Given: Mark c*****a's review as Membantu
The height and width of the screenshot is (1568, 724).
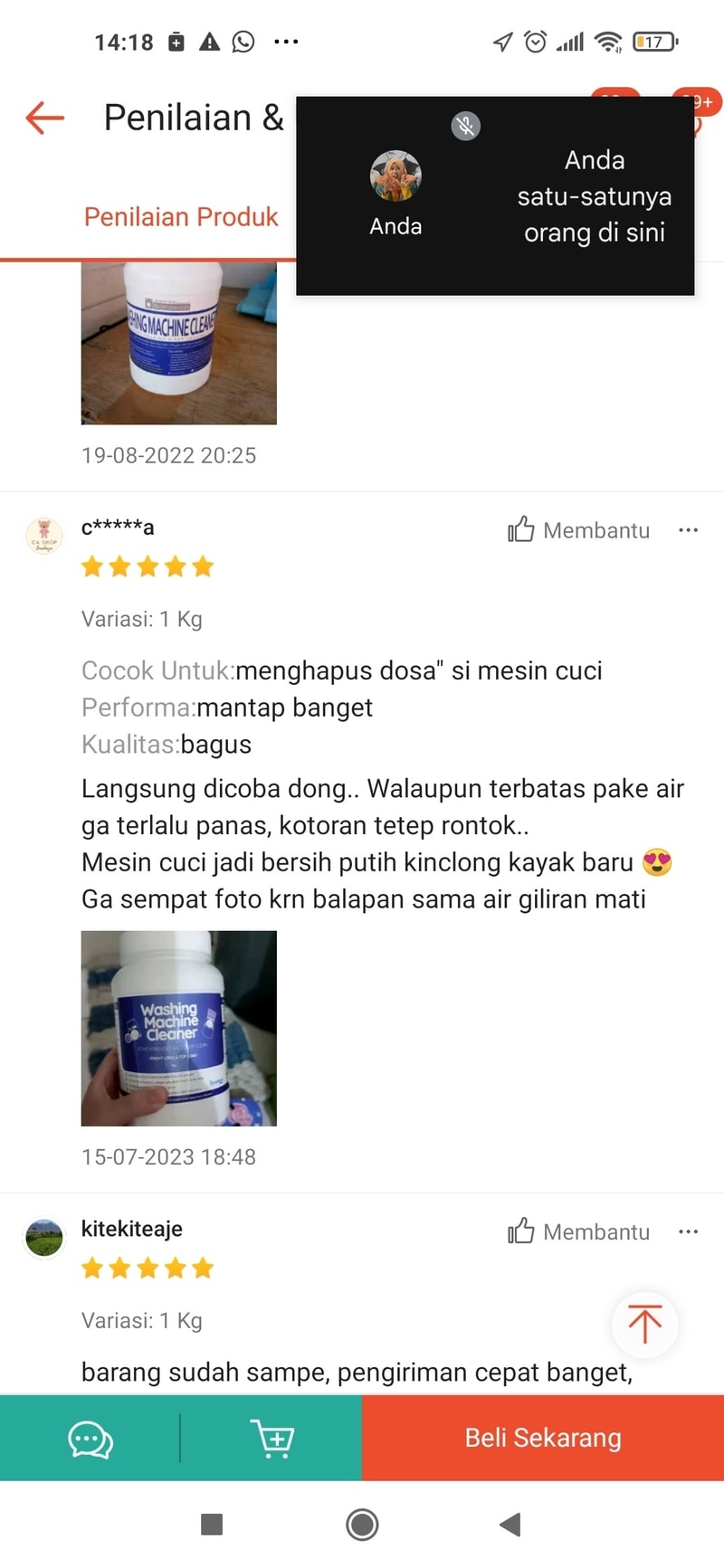Looking at the screenshot, I should [x=578, y=530].
